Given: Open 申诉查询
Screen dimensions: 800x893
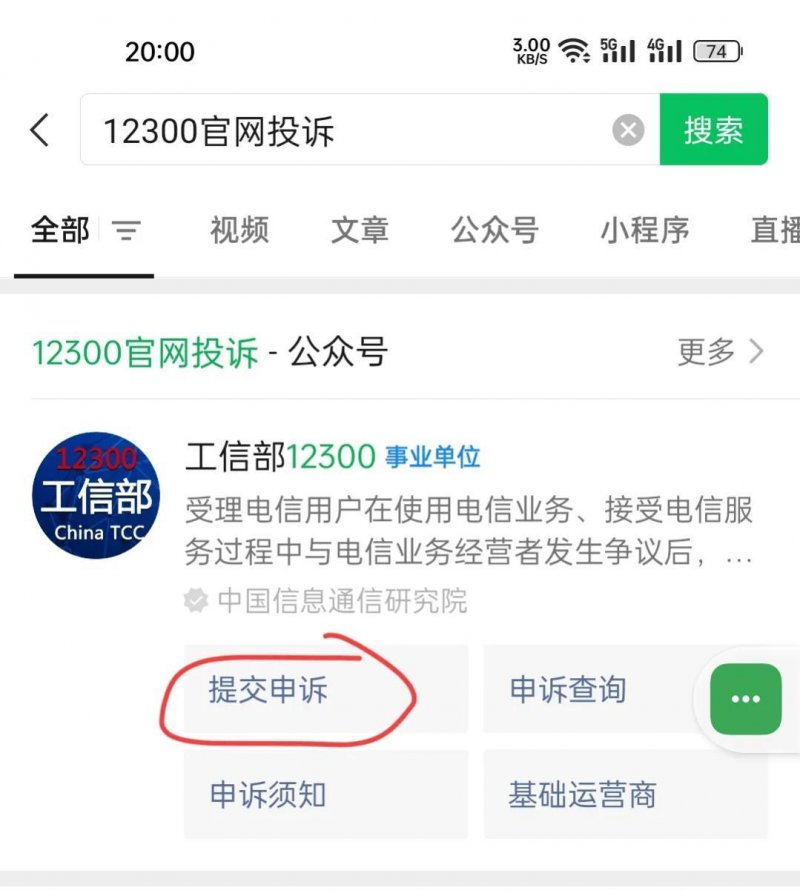Looking at the screenshot, I should [x=568, y=690].
